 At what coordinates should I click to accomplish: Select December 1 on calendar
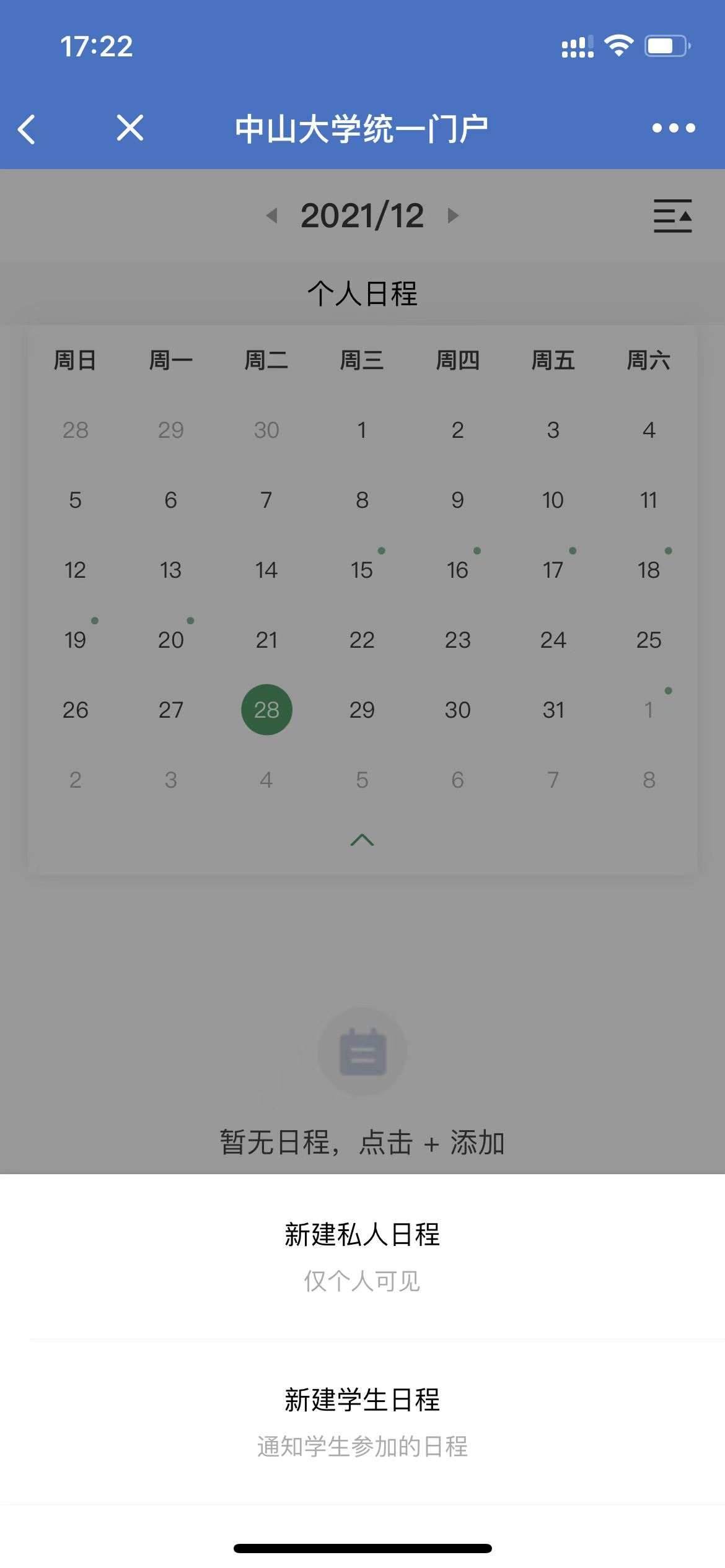pyautogui.click(x=362, y=430)
